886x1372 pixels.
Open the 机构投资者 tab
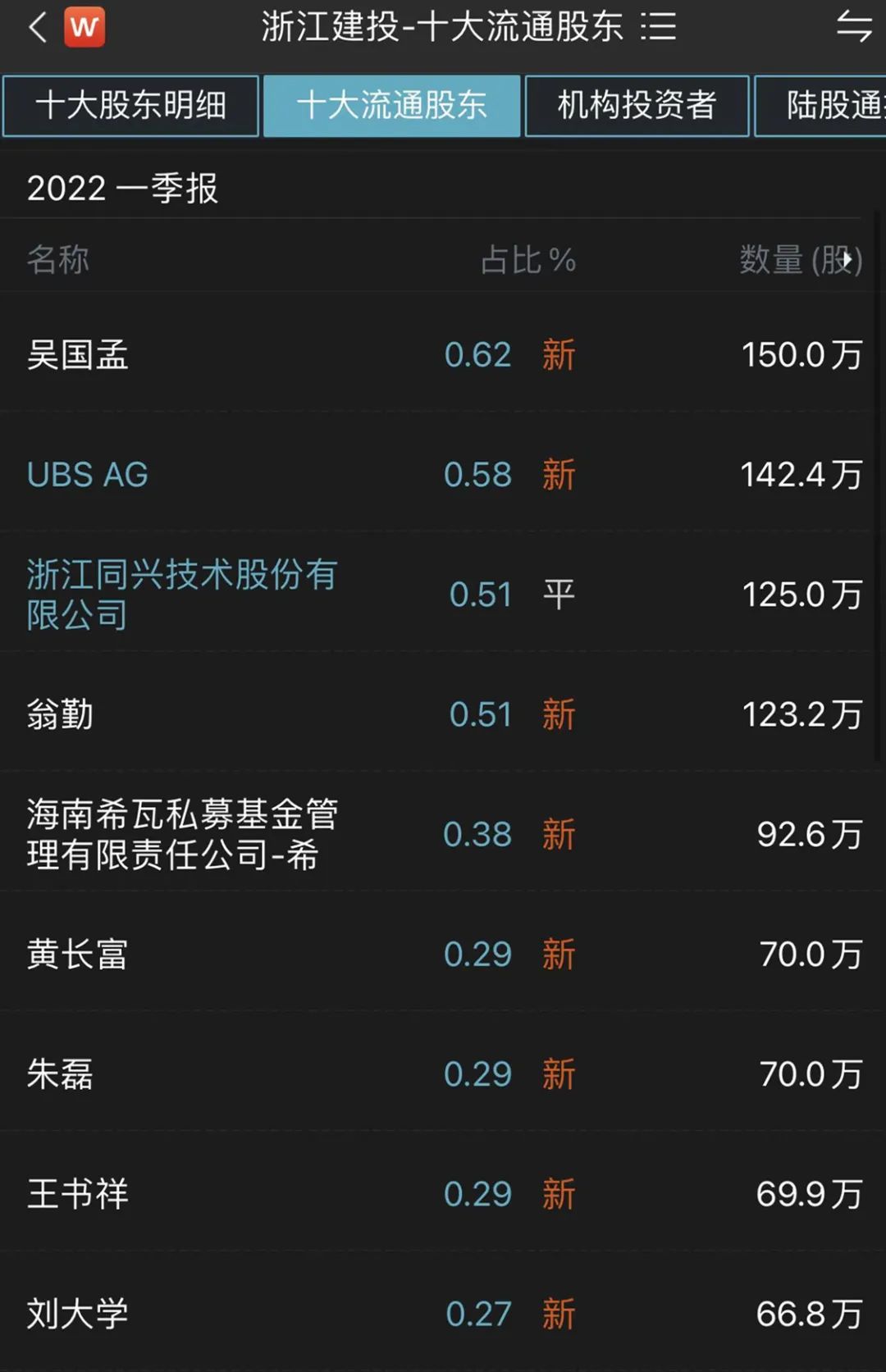click(x=637, y=106)
